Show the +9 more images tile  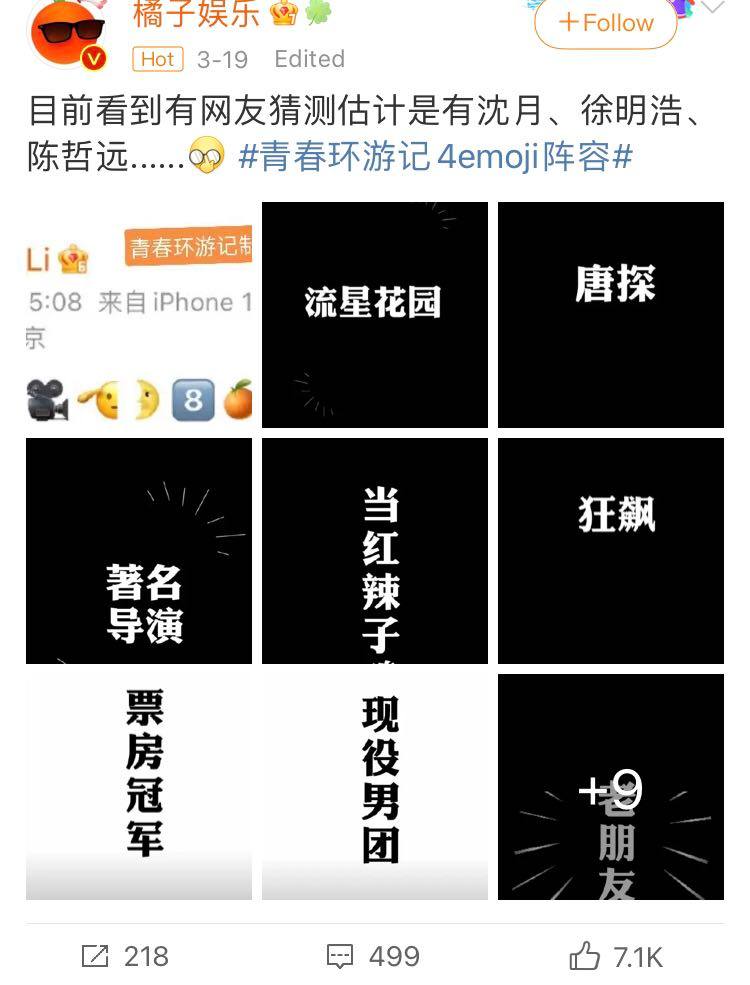pyautogui.click(x=611, y=787)
